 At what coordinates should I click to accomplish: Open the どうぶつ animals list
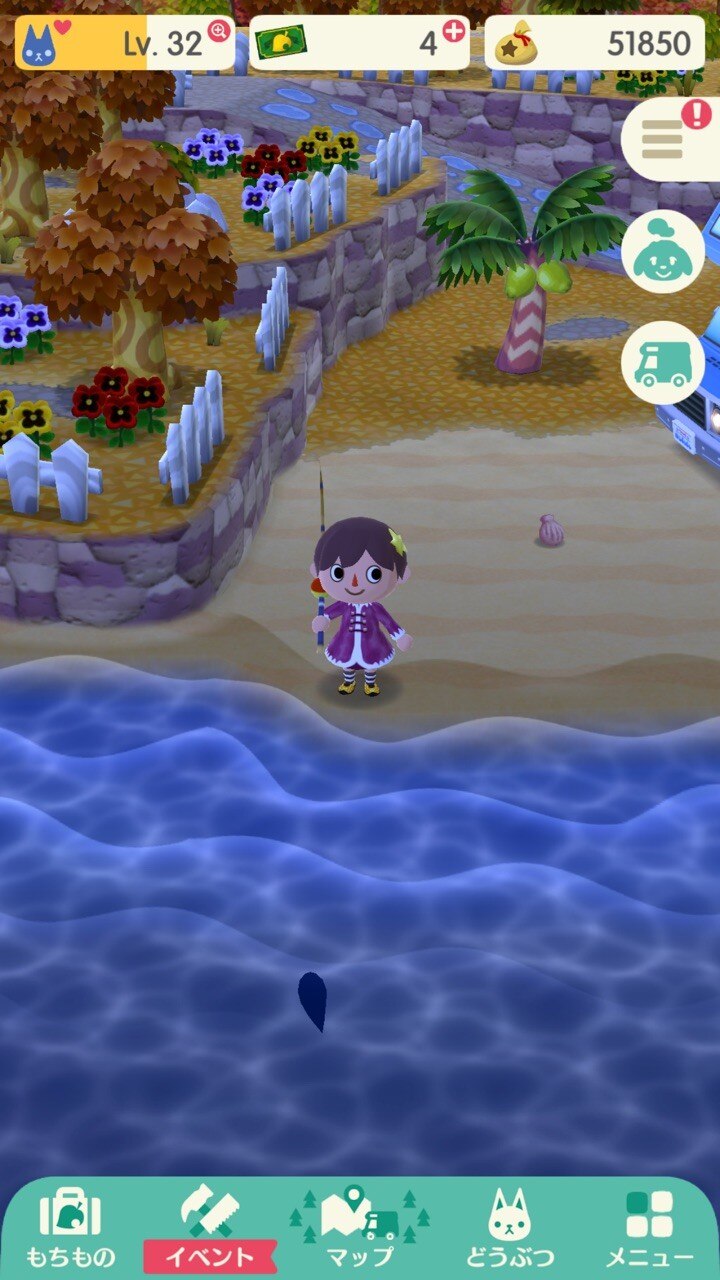point(509,1229)
